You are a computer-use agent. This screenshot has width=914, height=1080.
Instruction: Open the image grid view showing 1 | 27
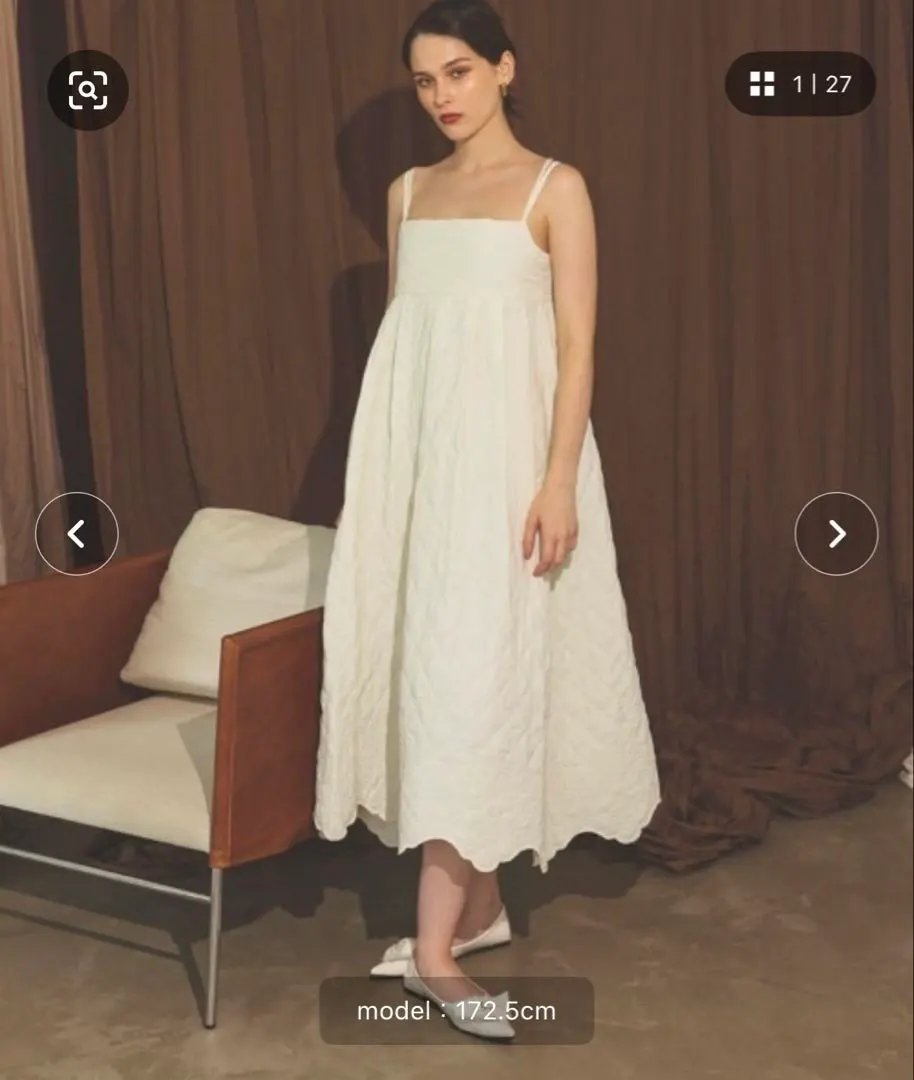tap(800, 84)
